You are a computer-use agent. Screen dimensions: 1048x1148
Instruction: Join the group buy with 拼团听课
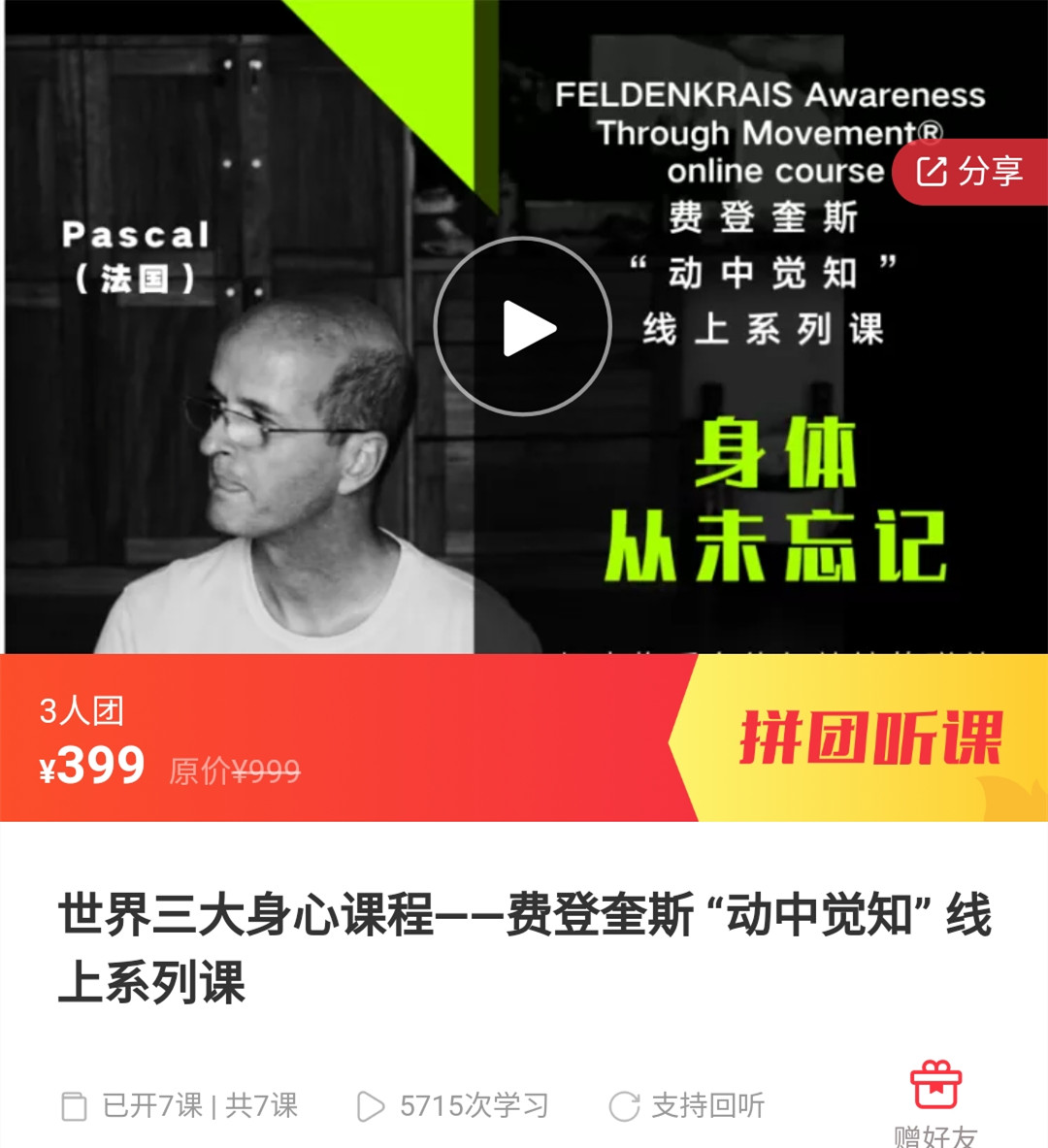click(x=869, y=738)
